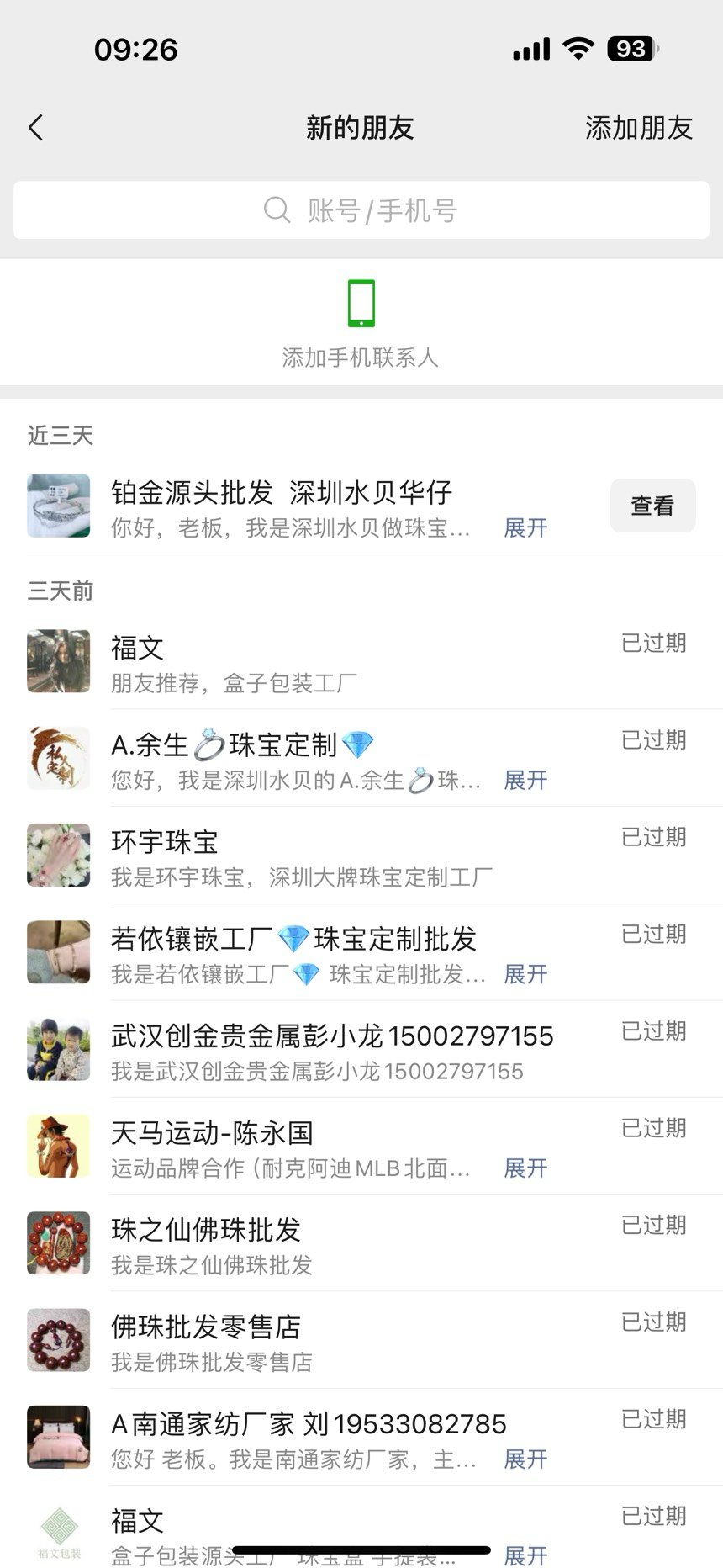The width and height of the screenshot is (723, 1568).
Task: Expand 若依镶嵌工厂's request message
Action: point(525,974)
